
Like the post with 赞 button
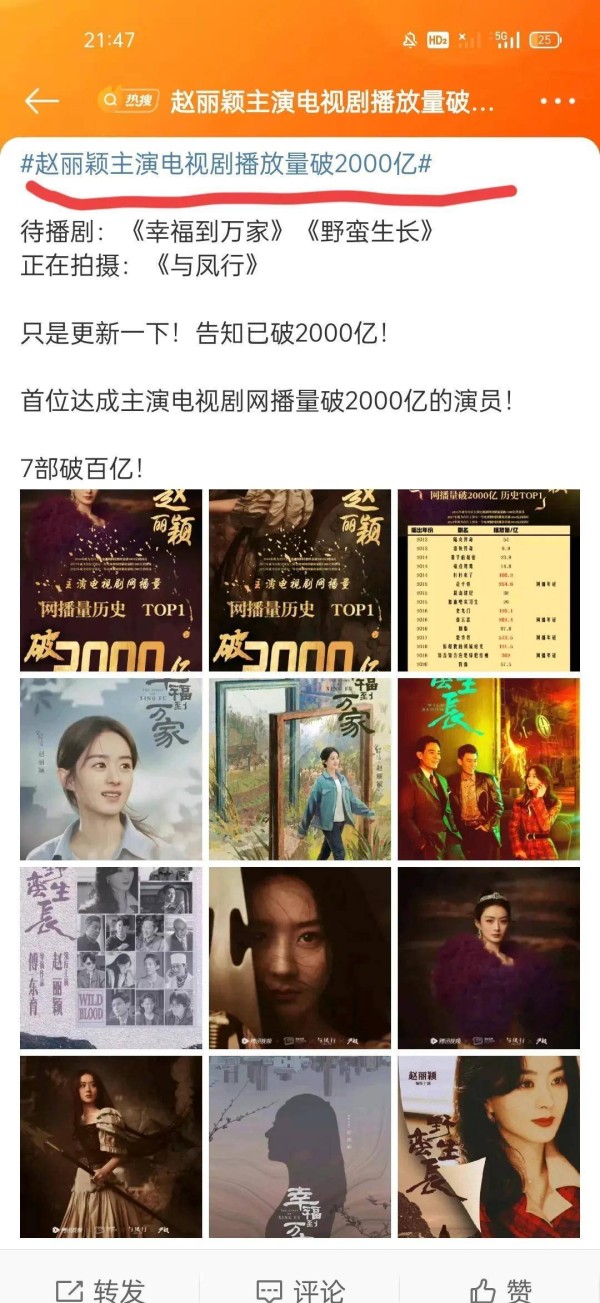[x=501, y=1290]
